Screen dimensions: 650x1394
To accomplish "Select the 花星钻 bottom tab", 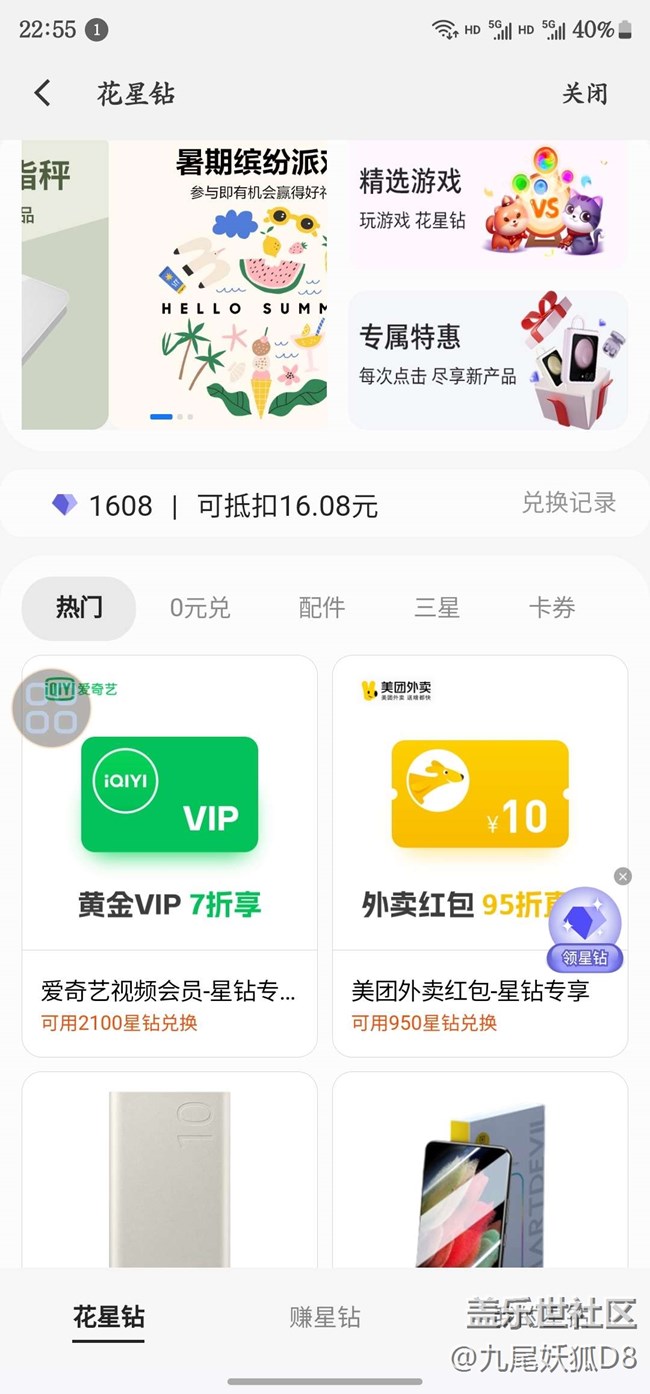I will 109,1317.
